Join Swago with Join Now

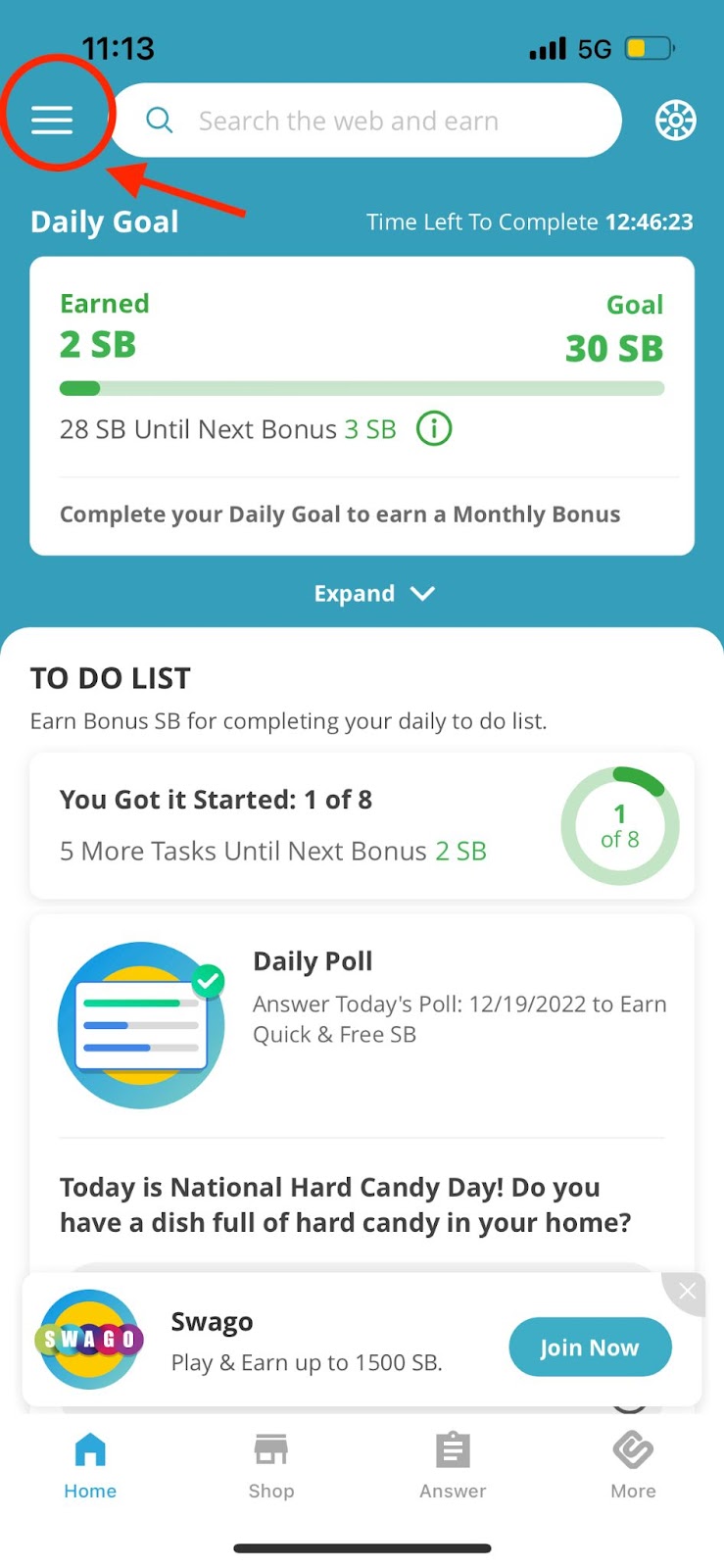tap(590, 1347)
